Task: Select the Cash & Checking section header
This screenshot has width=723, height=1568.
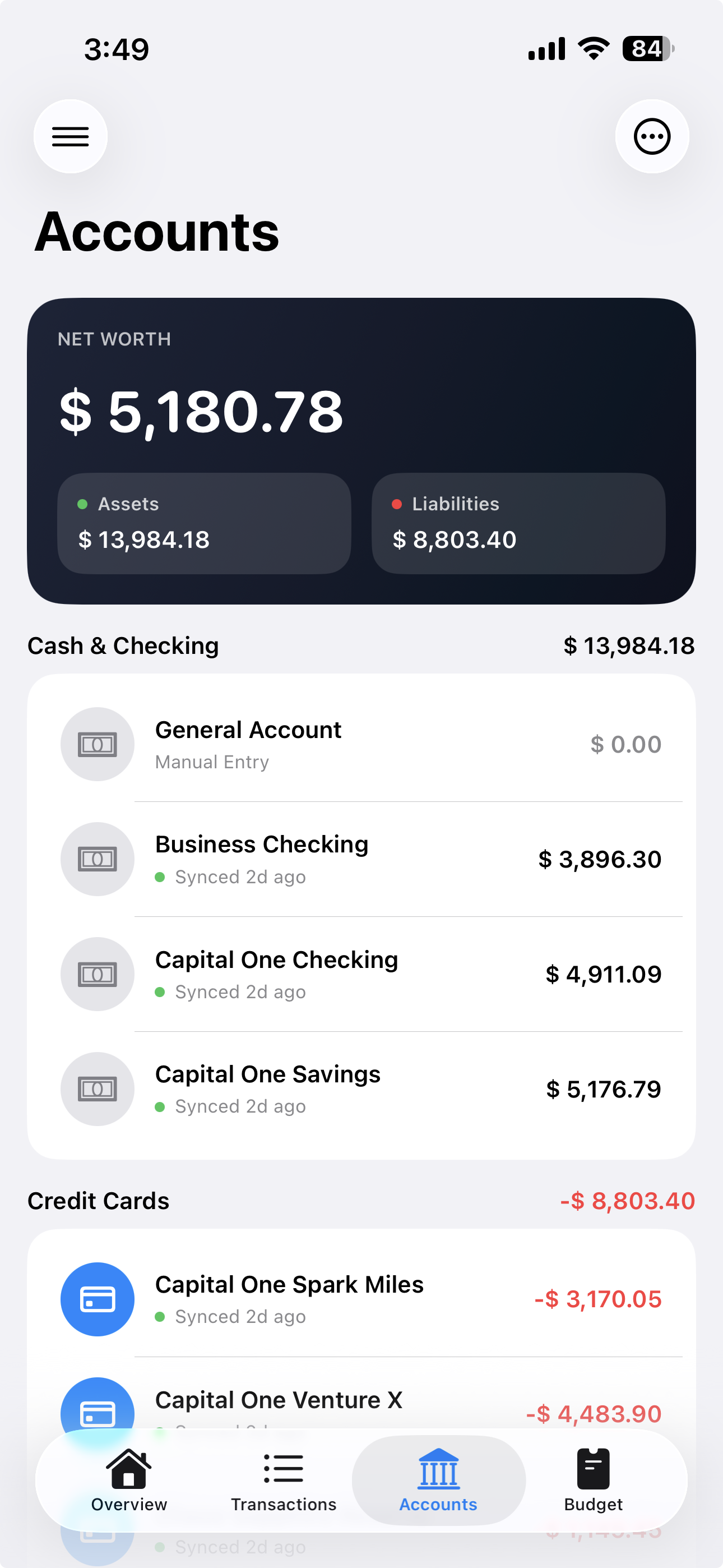Action: click(123, 645)
